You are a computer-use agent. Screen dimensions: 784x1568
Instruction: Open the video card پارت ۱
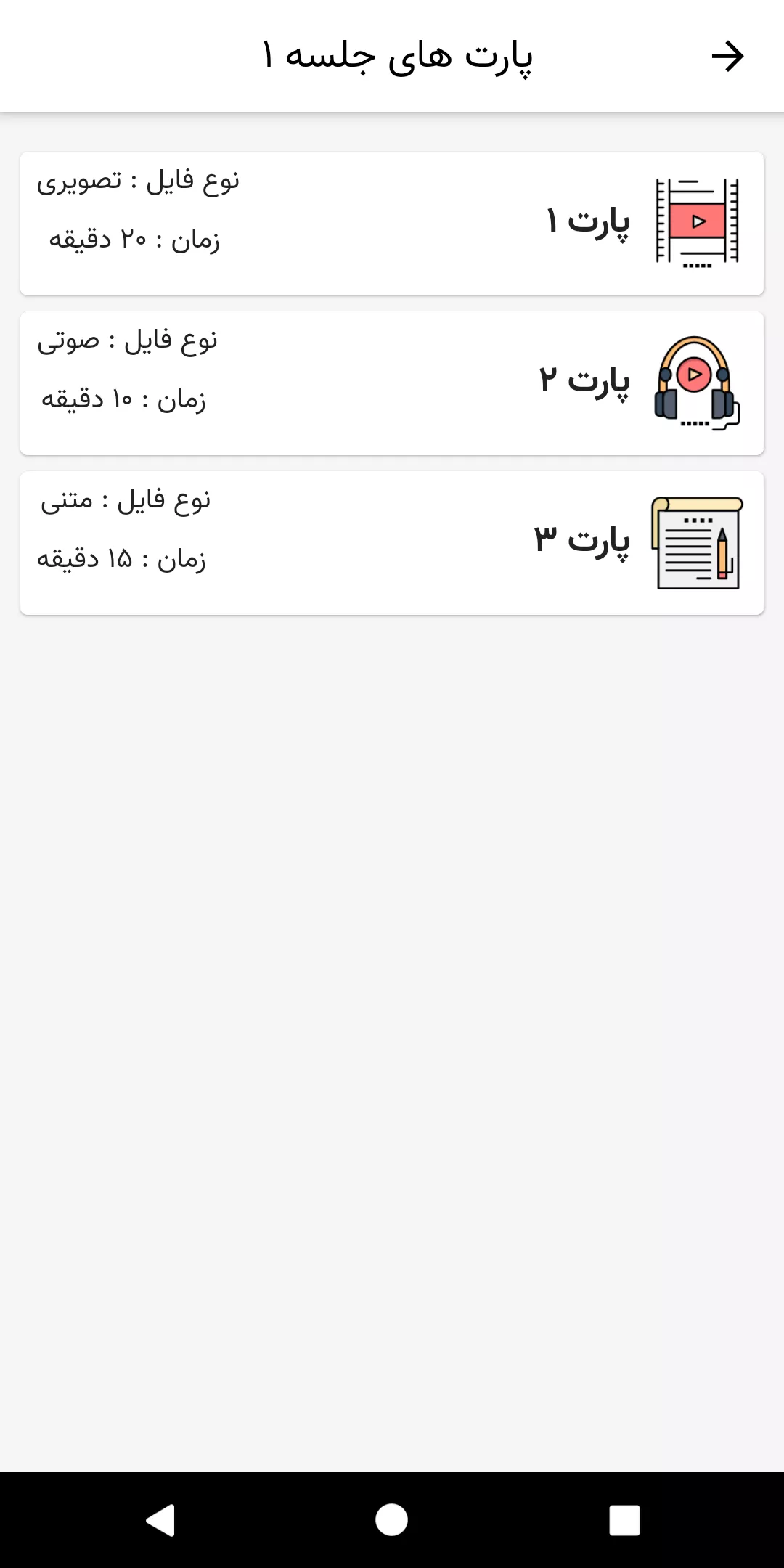tap(392, 224)
